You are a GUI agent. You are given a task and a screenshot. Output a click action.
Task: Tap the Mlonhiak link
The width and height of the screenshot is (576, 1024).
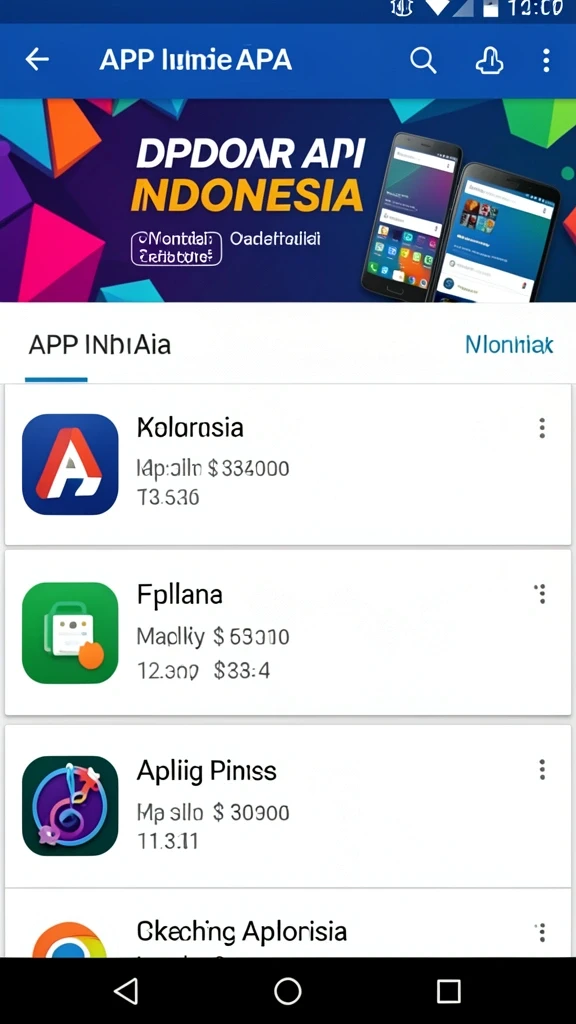[509, 344]
